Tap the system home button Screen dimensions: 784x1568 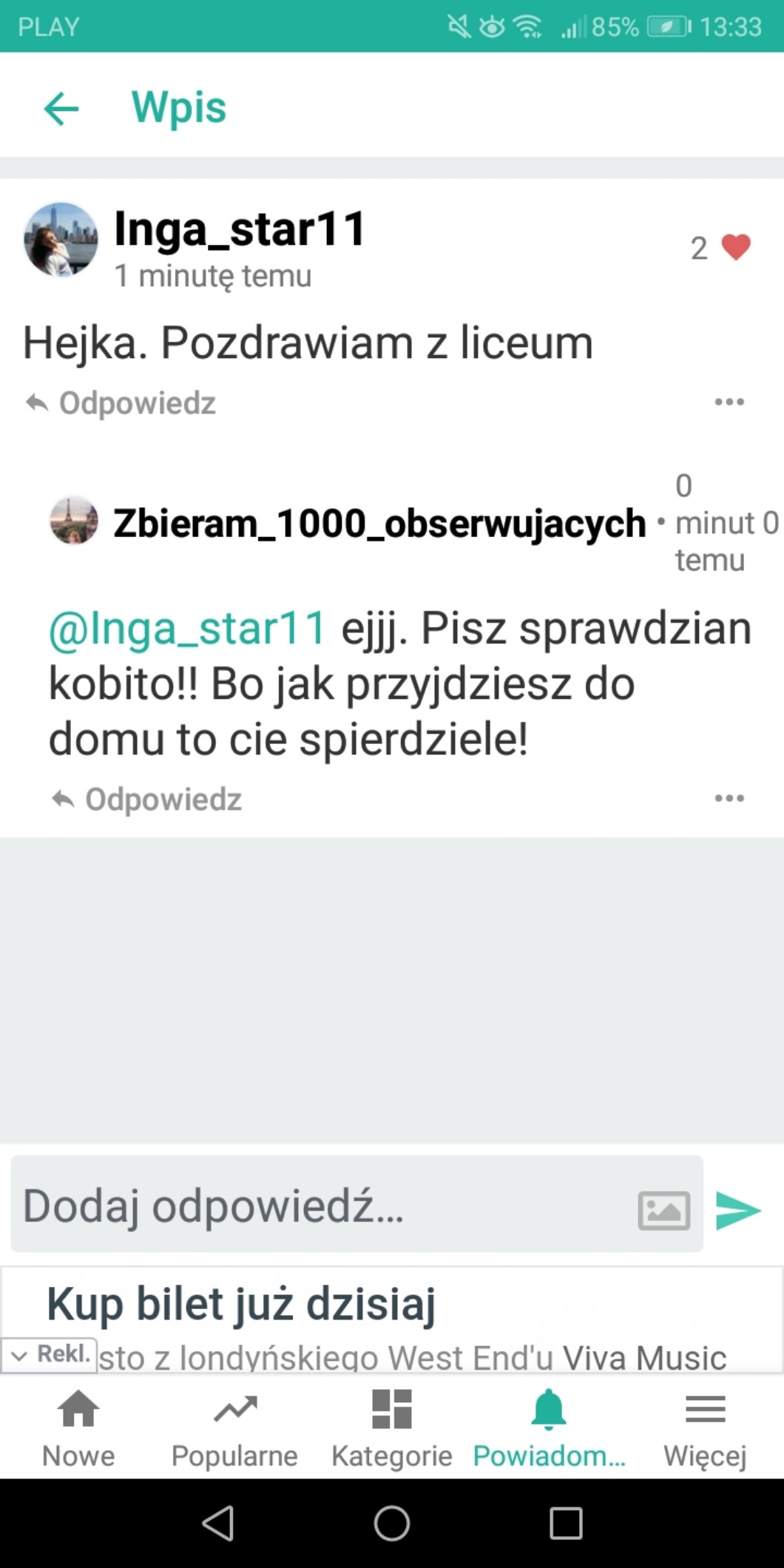click(x=391, y=1524)
